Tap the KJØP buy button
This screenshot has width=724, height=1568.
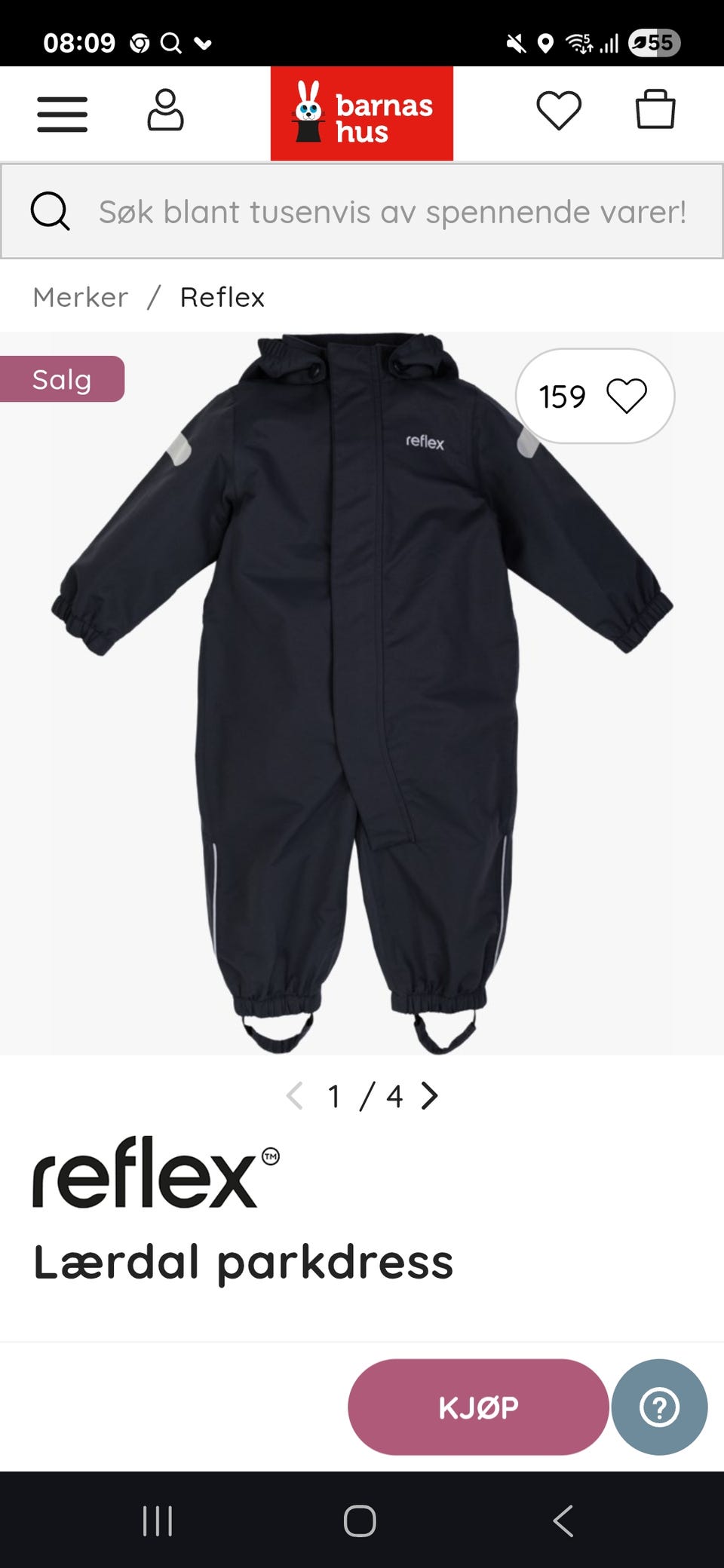[478, 1407]
